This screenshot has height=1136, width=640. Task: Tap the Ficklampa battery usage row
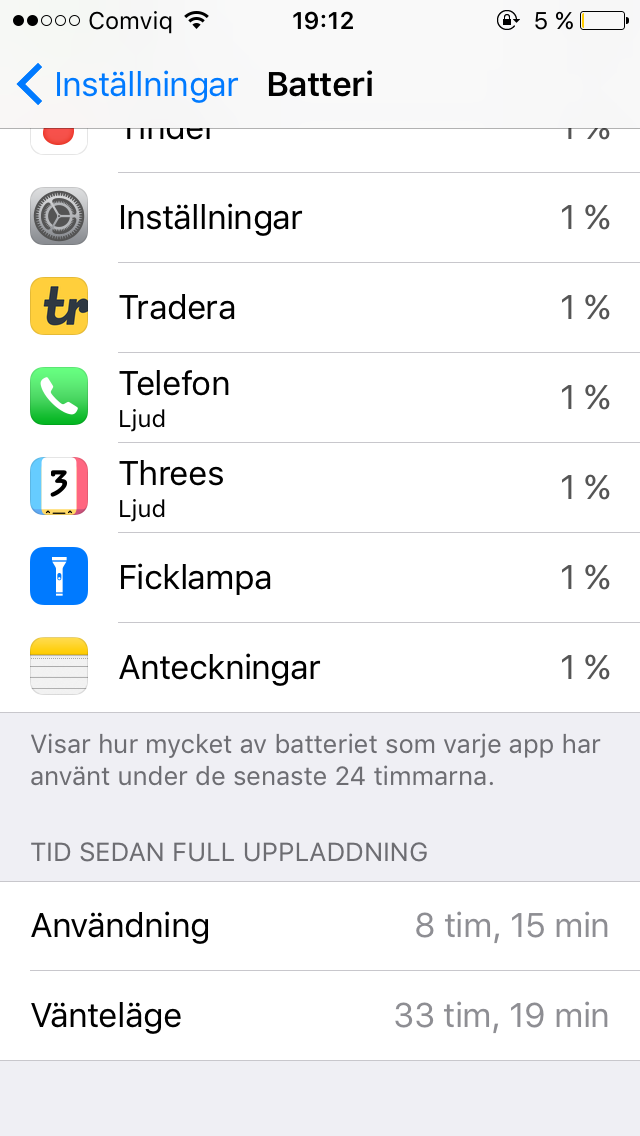click(320, 578)
